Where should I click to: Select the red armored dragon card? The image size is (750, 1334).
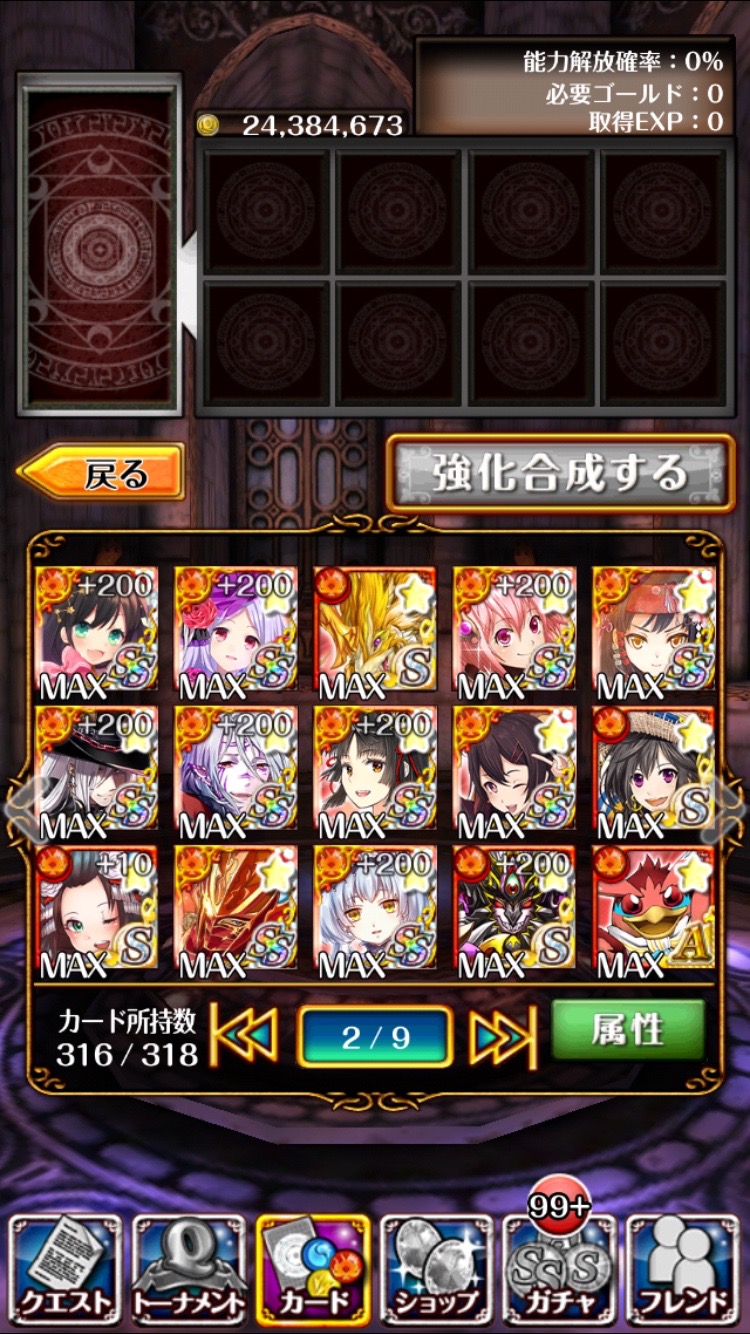click(236, 910)
